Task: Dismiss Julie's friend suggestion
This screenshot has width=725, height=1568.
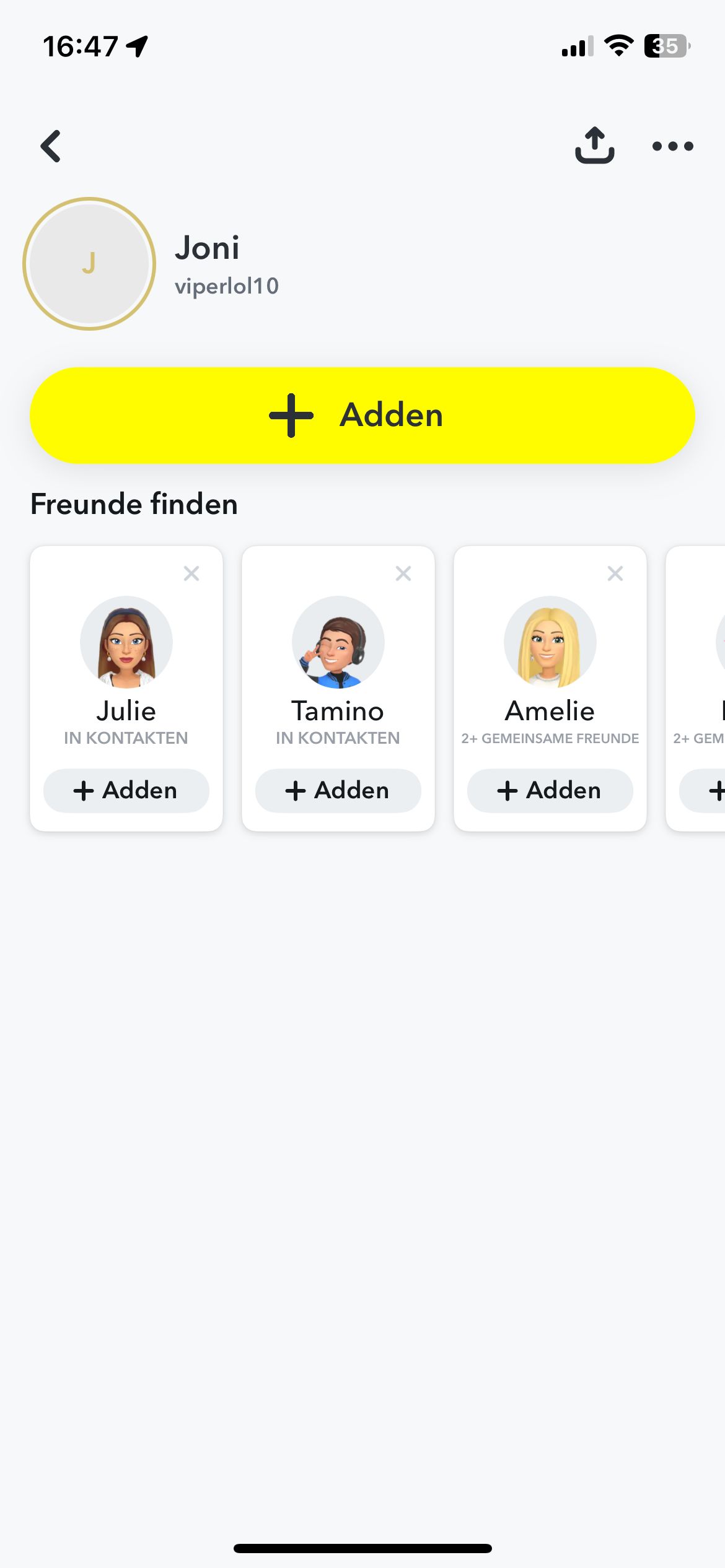Action: pyautogui.click(x=191, y=573)
